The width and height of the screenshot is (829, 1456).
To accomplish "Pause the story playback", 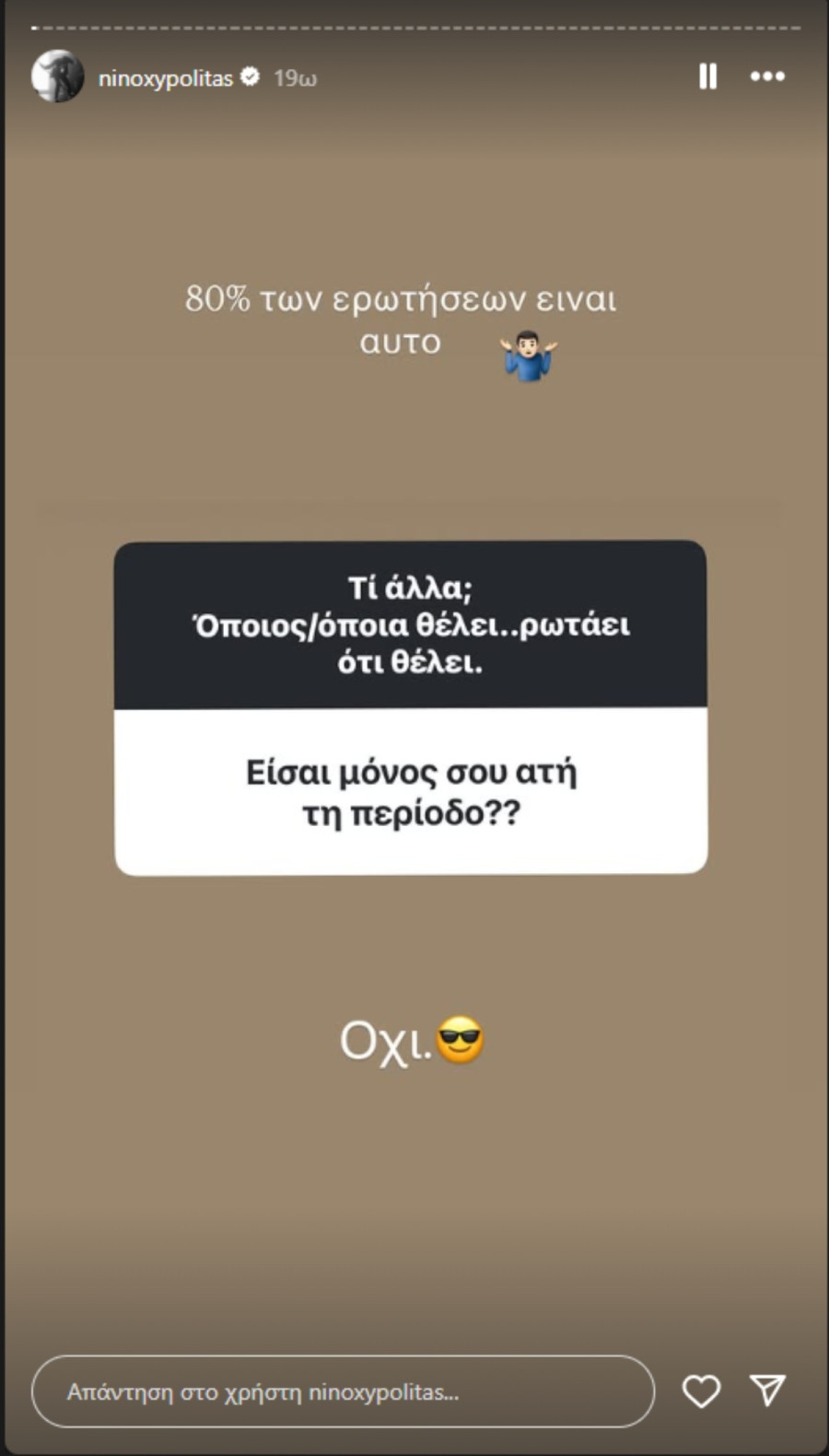I will (x=707, y=76).
